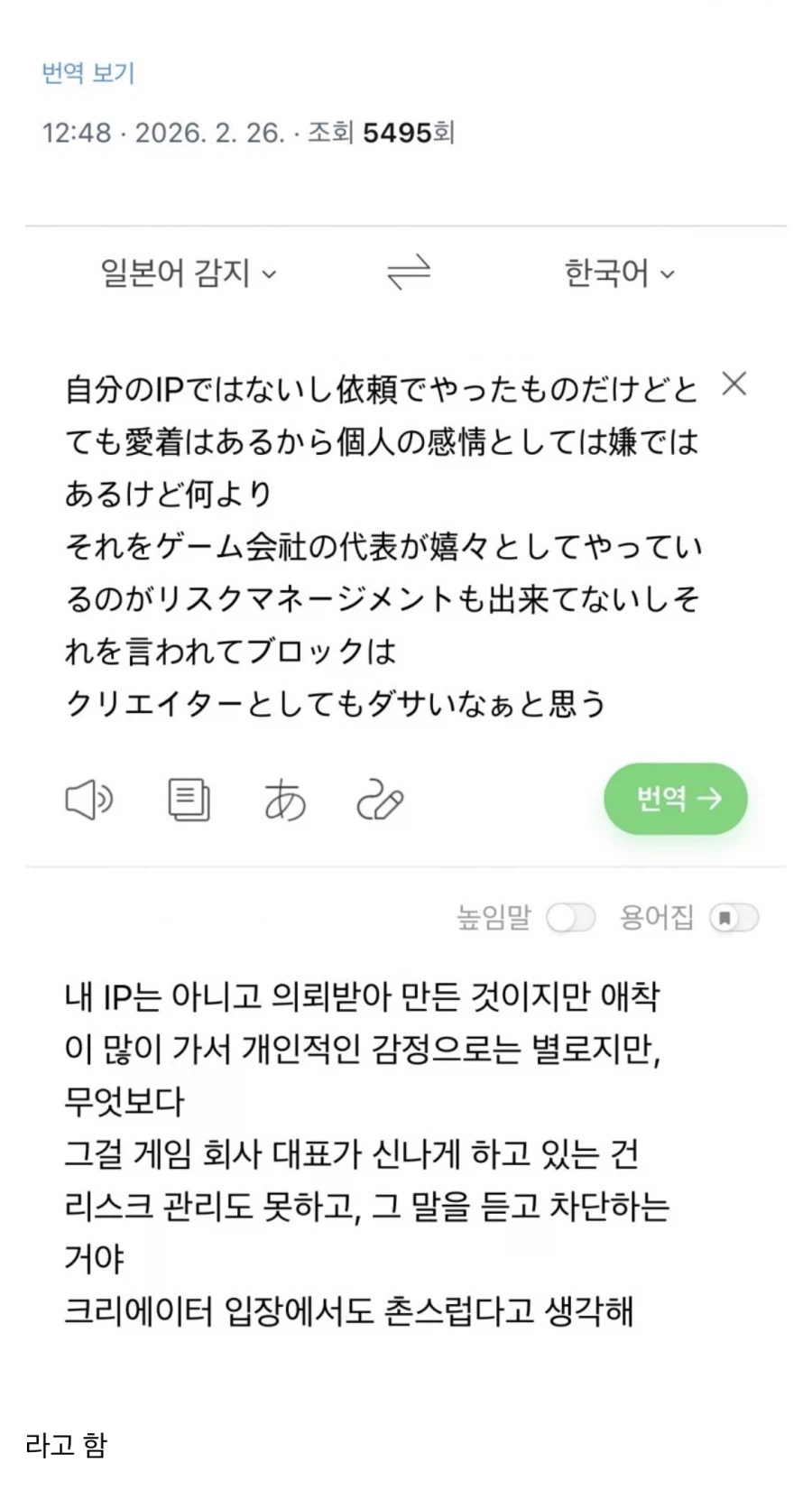The image size is (812, 1509).
Task: Select the 한국어 language label
Action: point(604,273)
